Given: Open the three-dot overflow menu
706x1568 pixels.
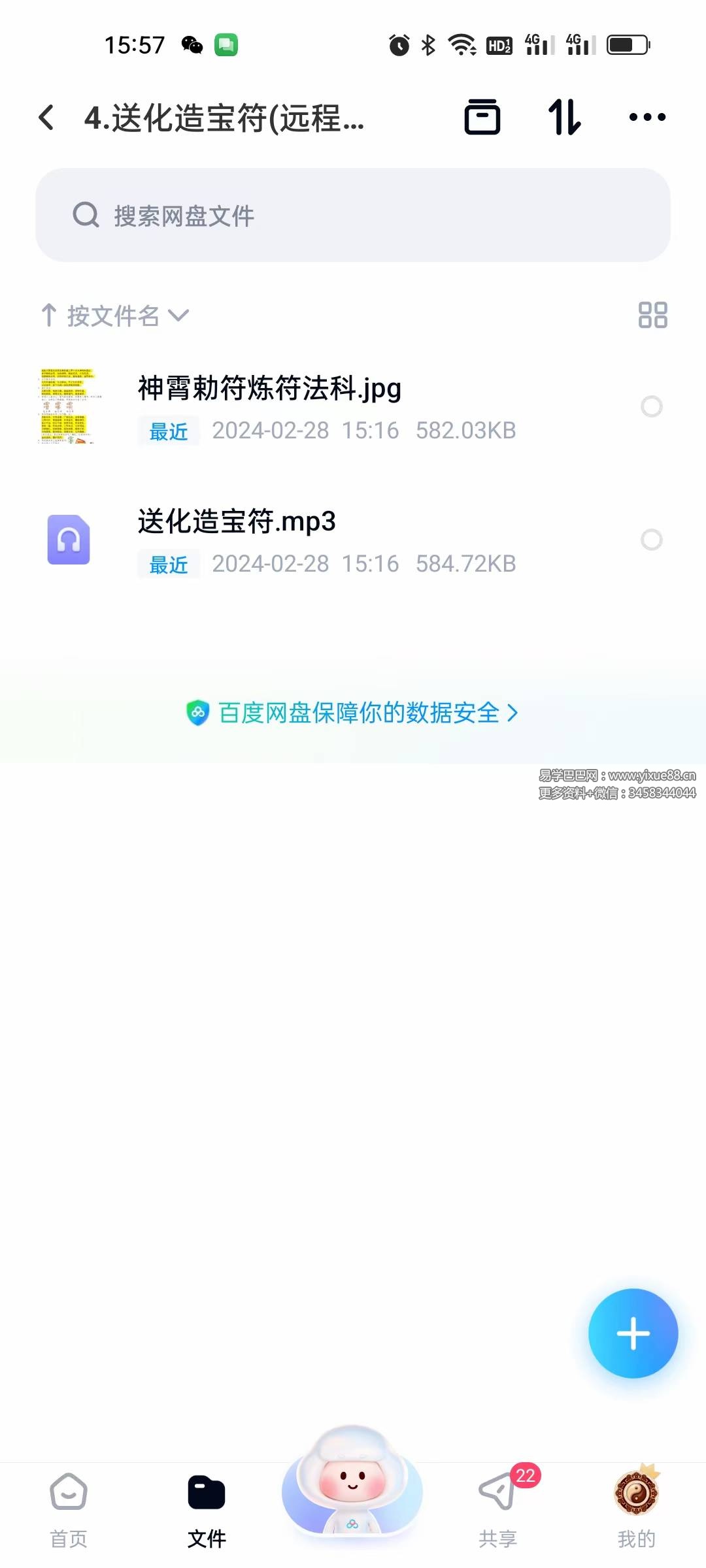Looking at the screenshot, I should (647, 118).
